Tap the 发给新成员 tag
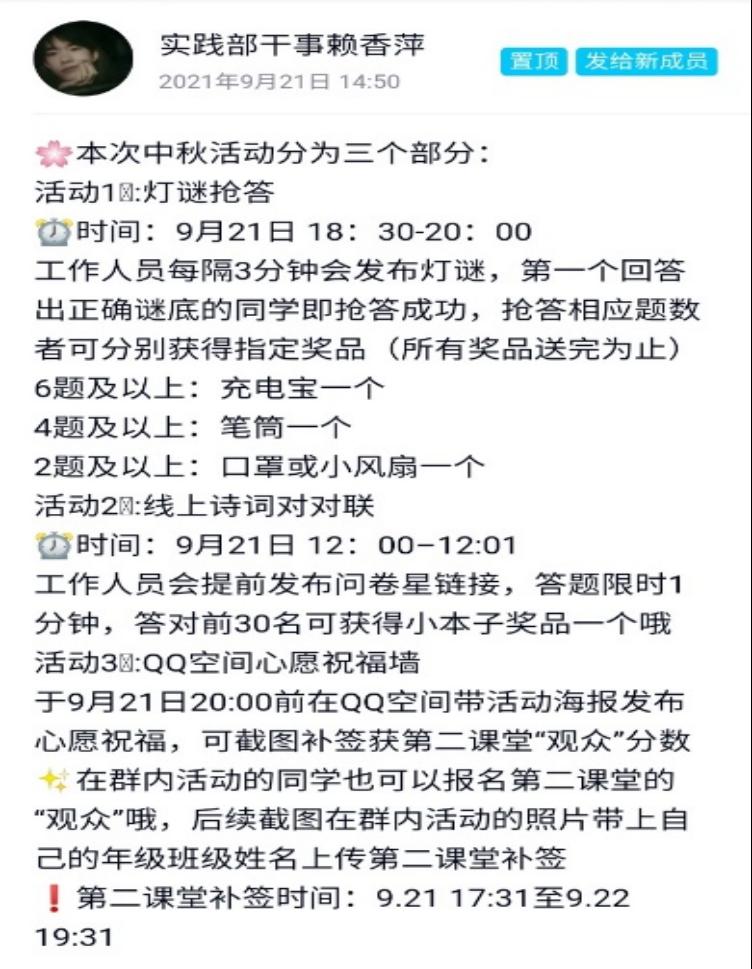This screenshot has height=969, width=752. pos(646,60)
